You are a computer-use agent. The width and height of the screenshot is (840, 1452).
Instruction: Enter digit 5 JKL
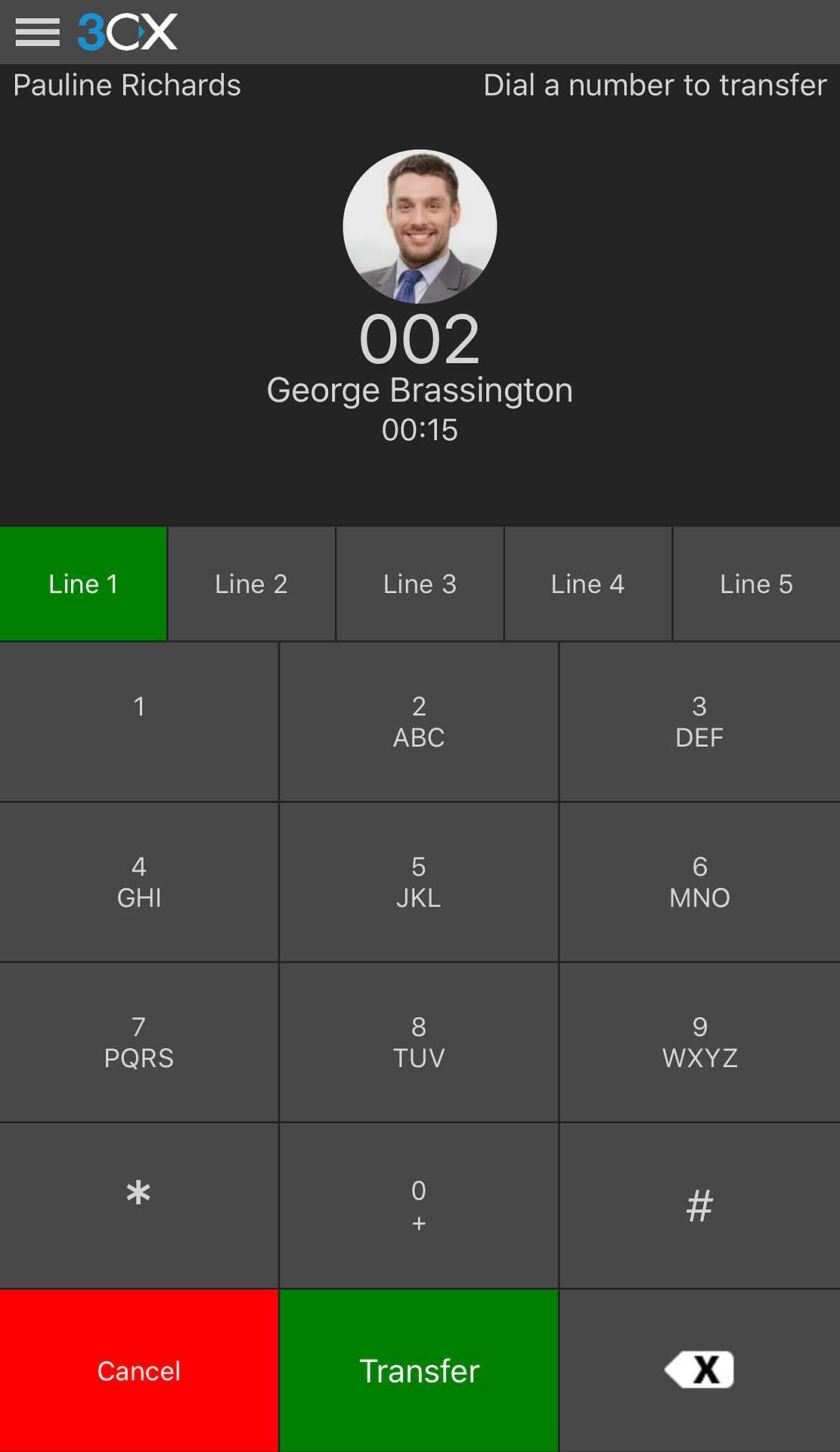(x=419, y=882)
